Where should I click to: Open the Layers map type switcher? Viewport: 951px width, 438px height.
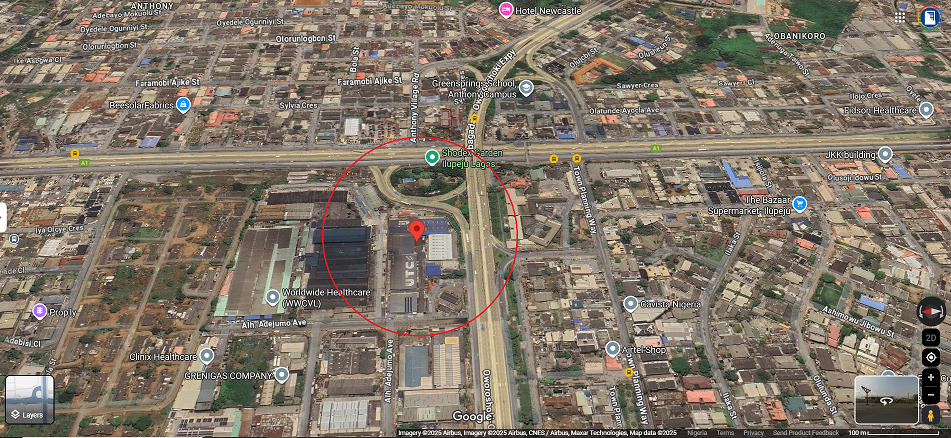[x=29, y=400]
